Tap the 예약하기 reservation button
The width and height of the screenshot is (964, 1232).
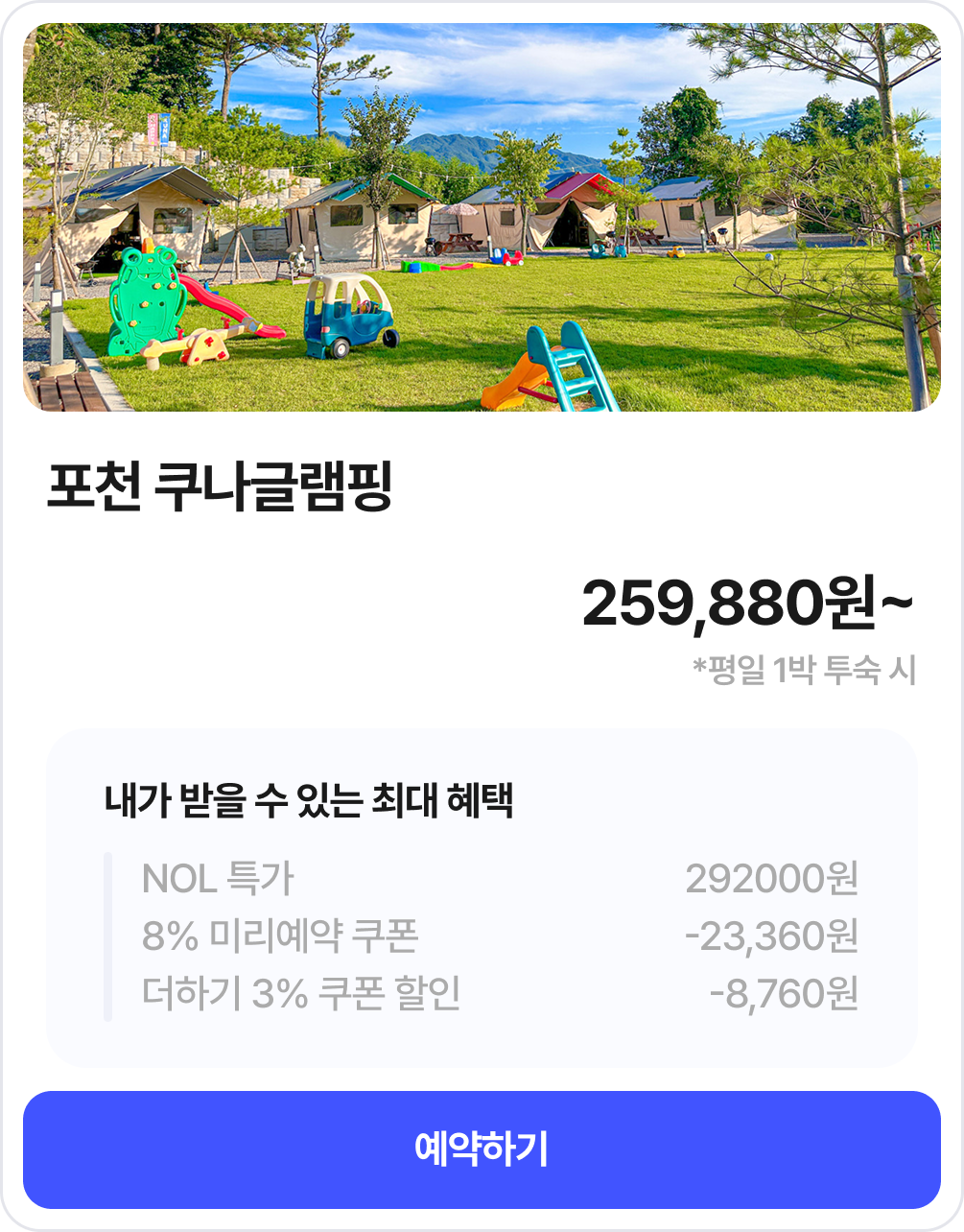[x=482, y=1149]
